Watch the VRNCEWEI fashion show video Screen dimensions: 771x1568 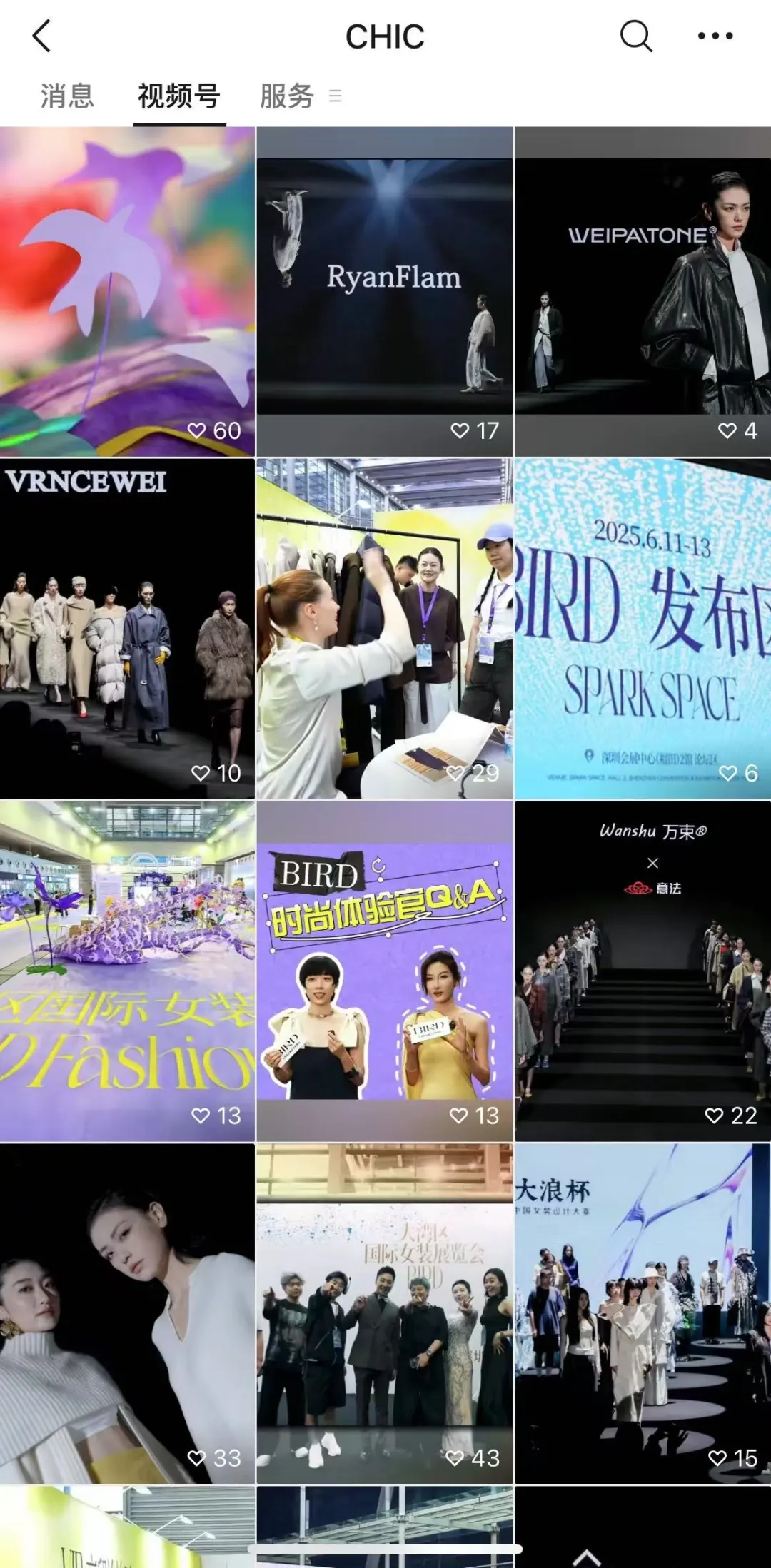point(127,628)
